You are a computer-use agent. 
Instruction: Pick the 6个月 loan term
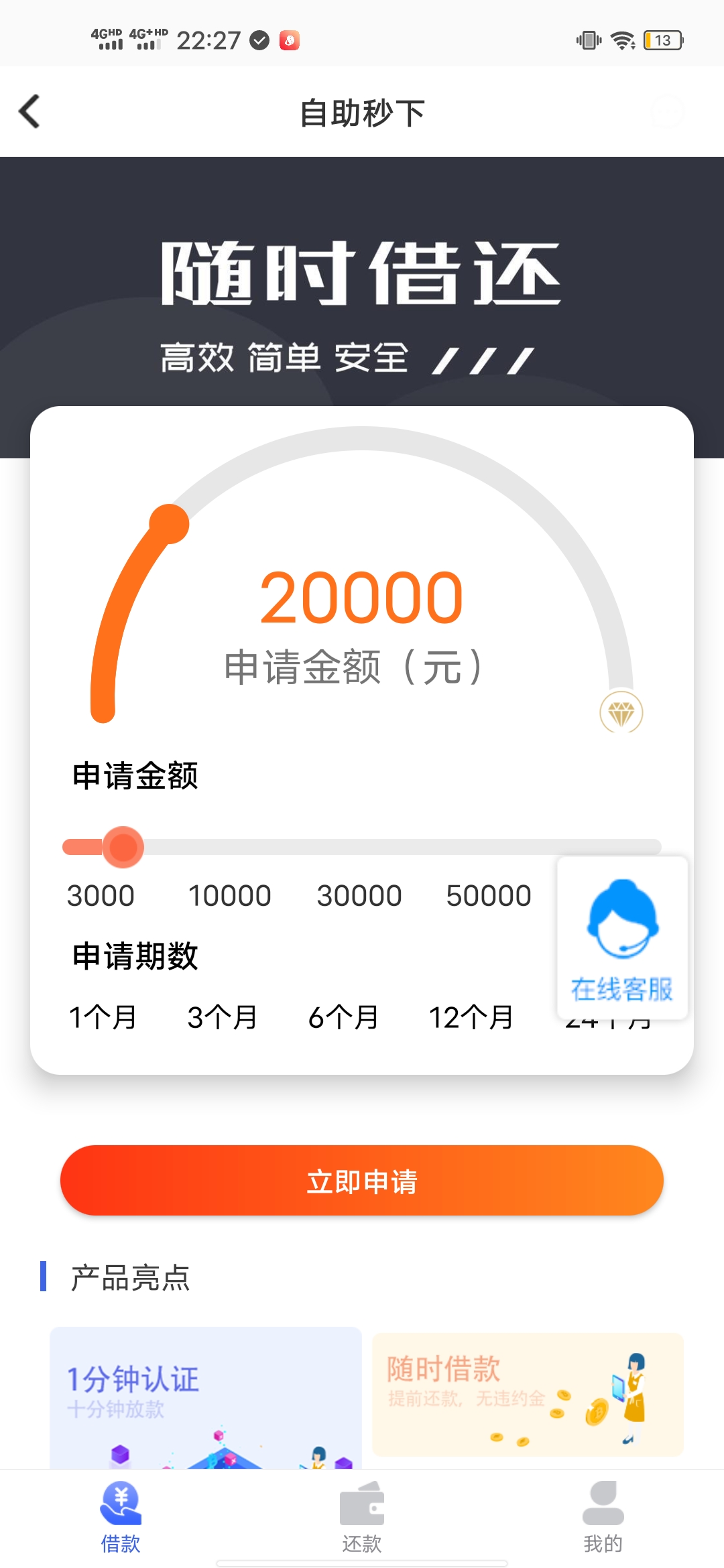(343, 1017)
